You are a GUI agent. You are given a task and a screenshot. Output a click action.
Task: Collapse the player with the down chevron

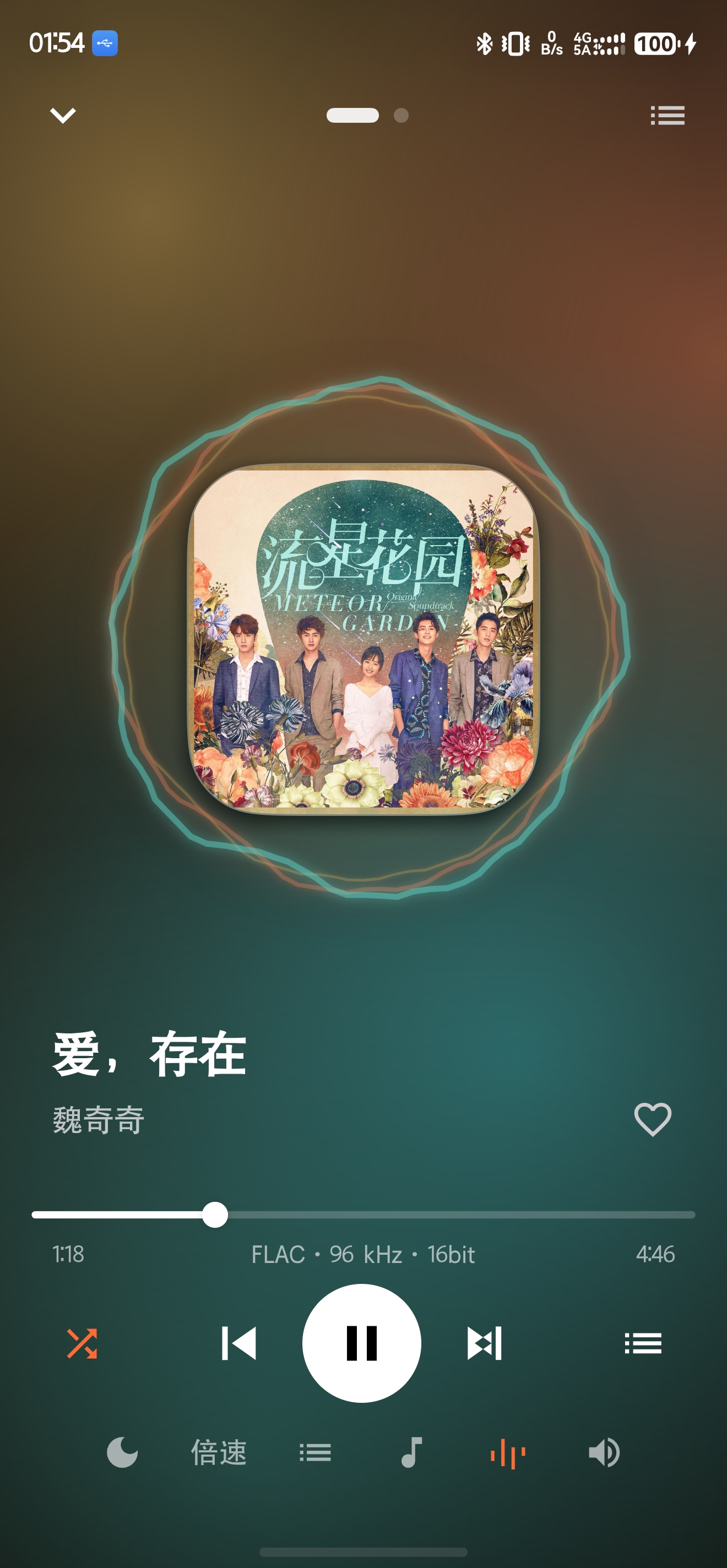(63, 116)
